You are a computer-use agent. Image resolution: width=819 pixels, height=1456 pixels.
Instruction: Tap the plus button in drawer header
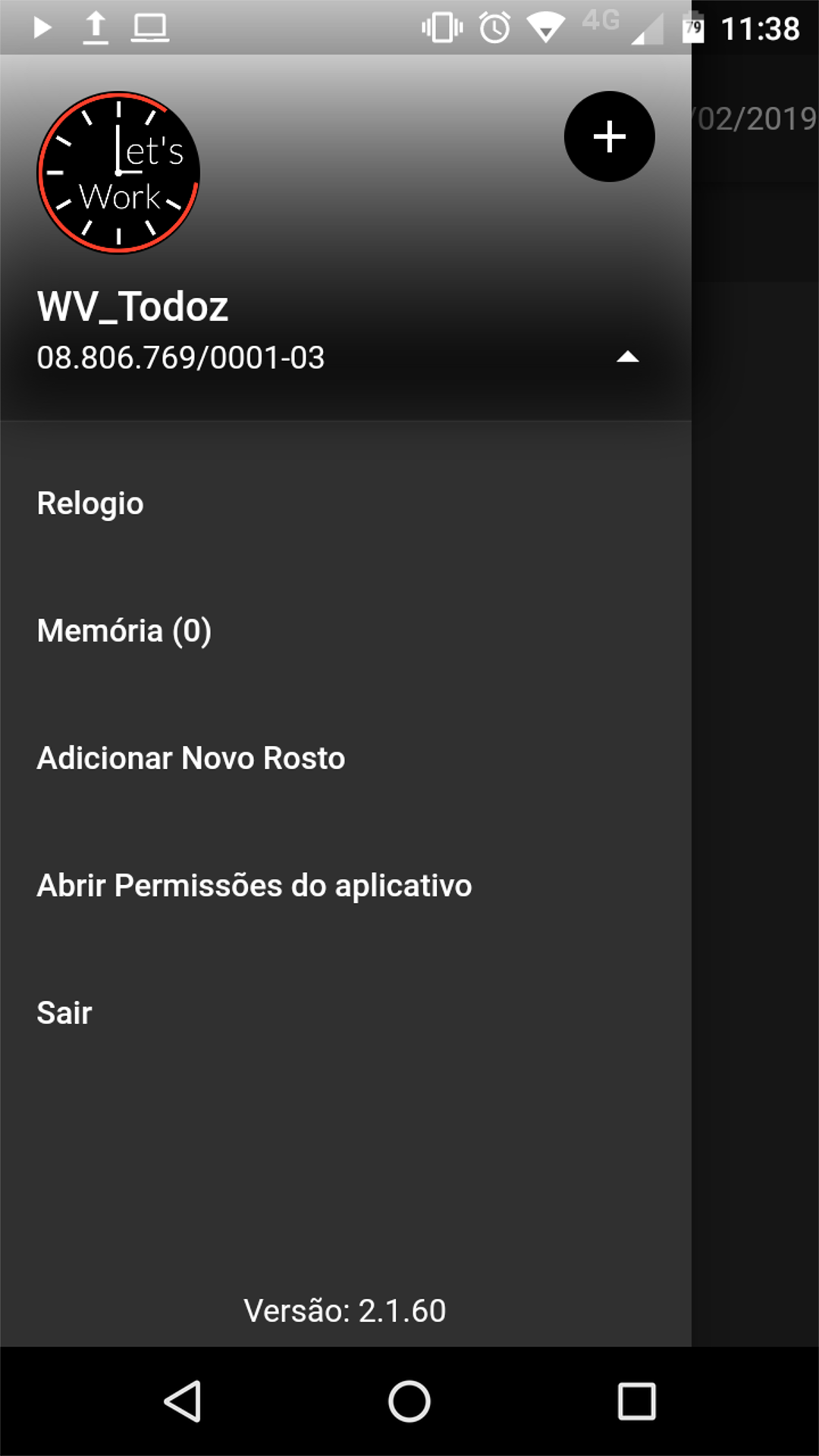coord(609,136)
